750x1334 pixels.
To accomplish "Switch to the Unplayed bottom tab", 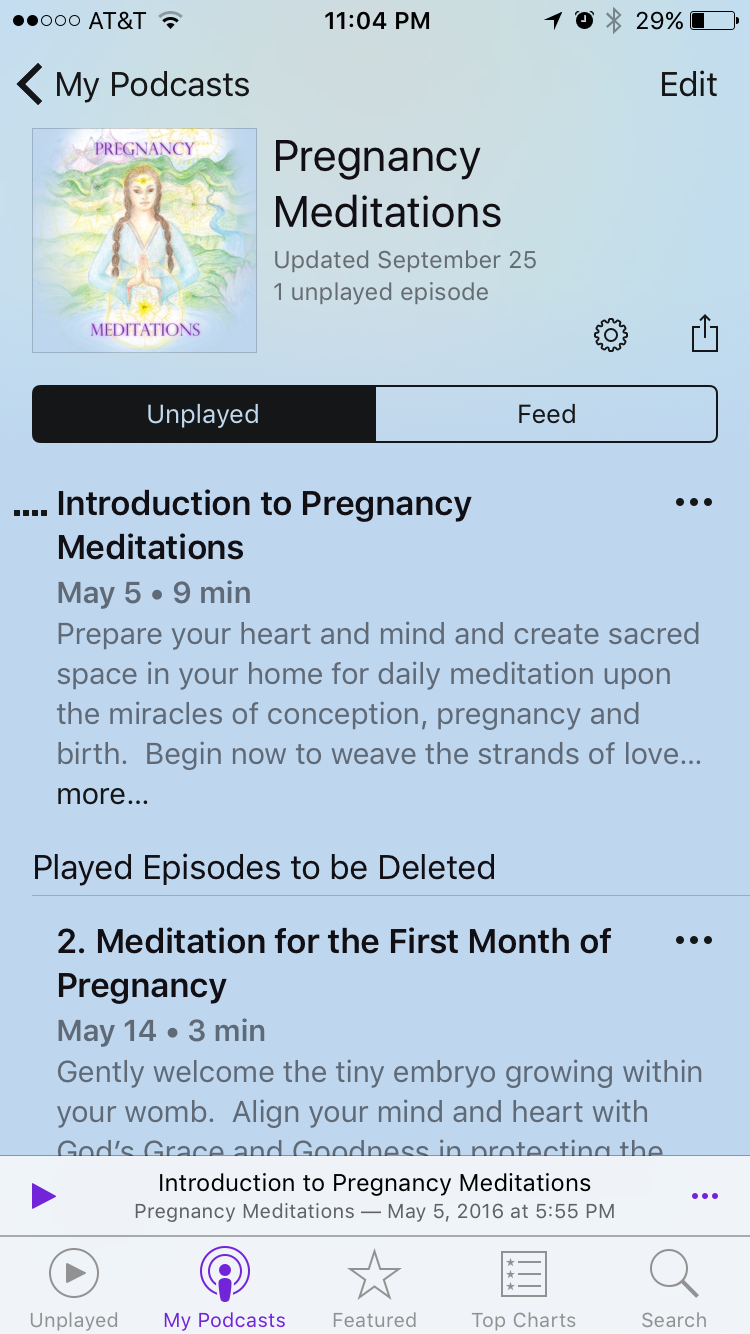I will coord(74,1289).
